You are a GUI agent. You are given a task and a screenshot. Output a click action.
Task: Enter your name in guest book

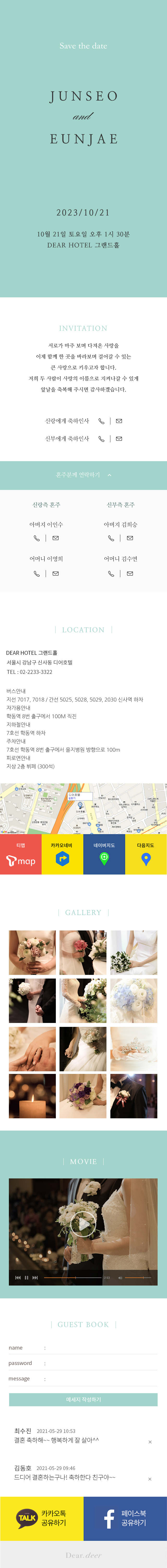click(100, 1348)
